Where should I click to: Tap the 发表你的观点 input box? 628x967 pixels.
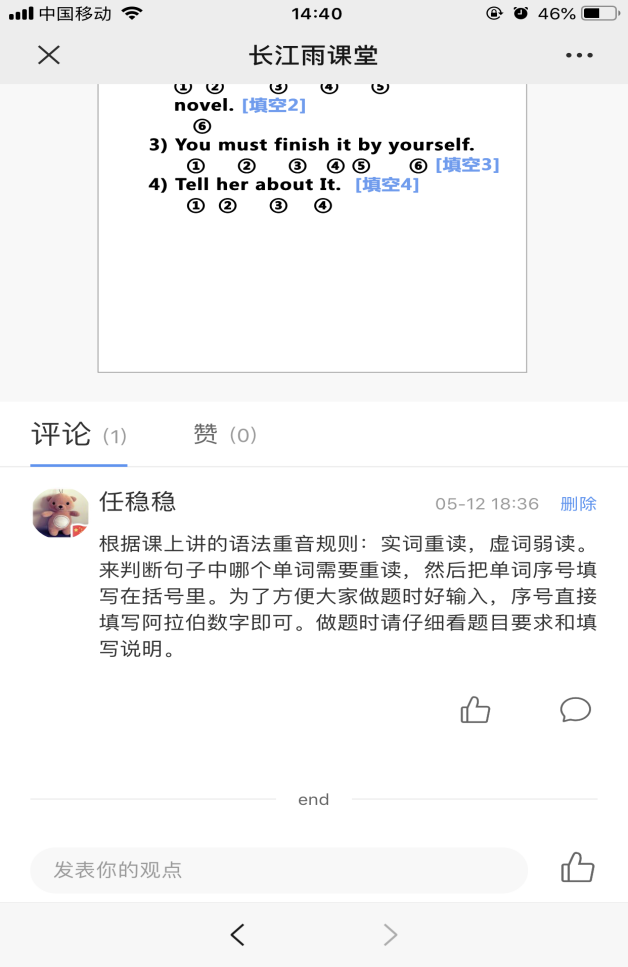tap(279, 869)
